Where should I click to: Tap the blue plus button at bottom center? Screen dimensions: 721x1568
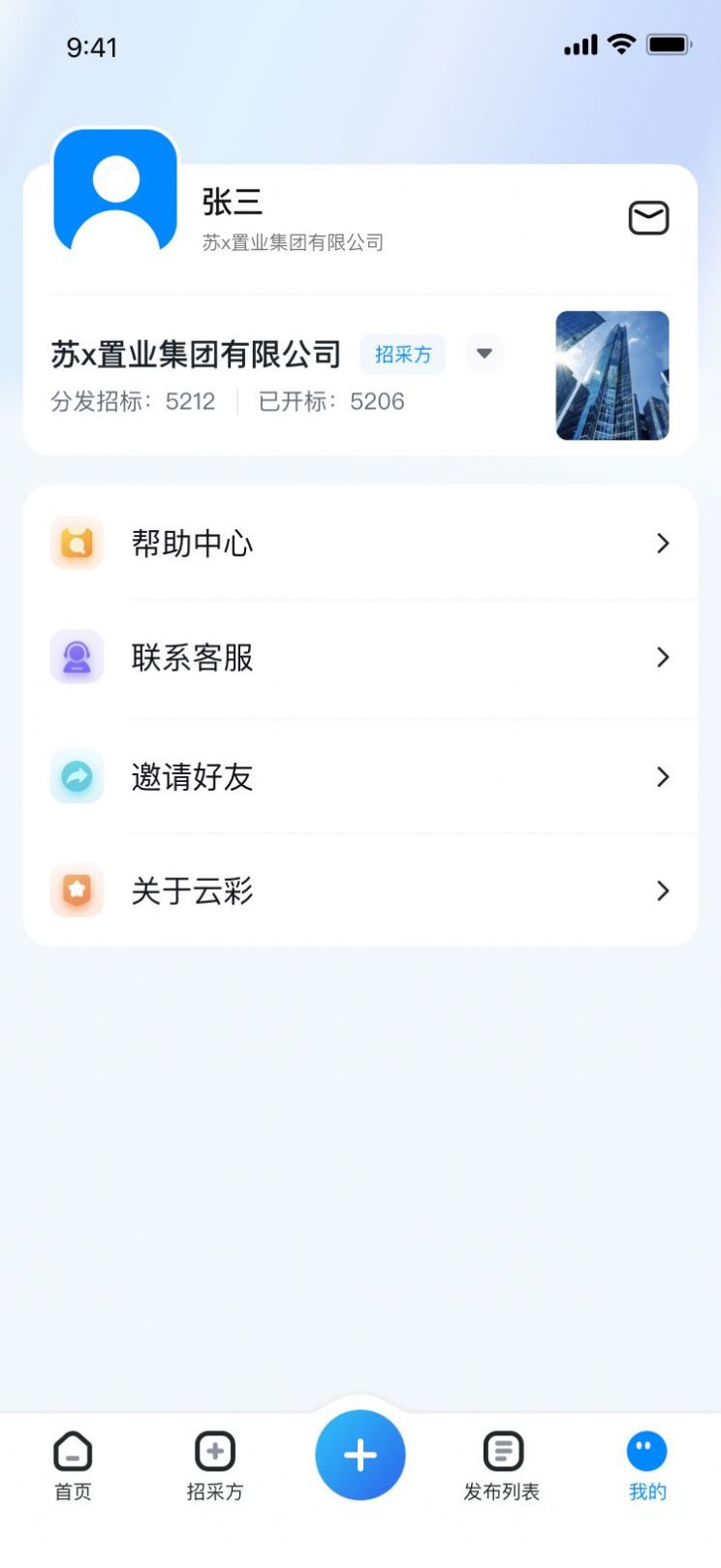(360, 1454)
